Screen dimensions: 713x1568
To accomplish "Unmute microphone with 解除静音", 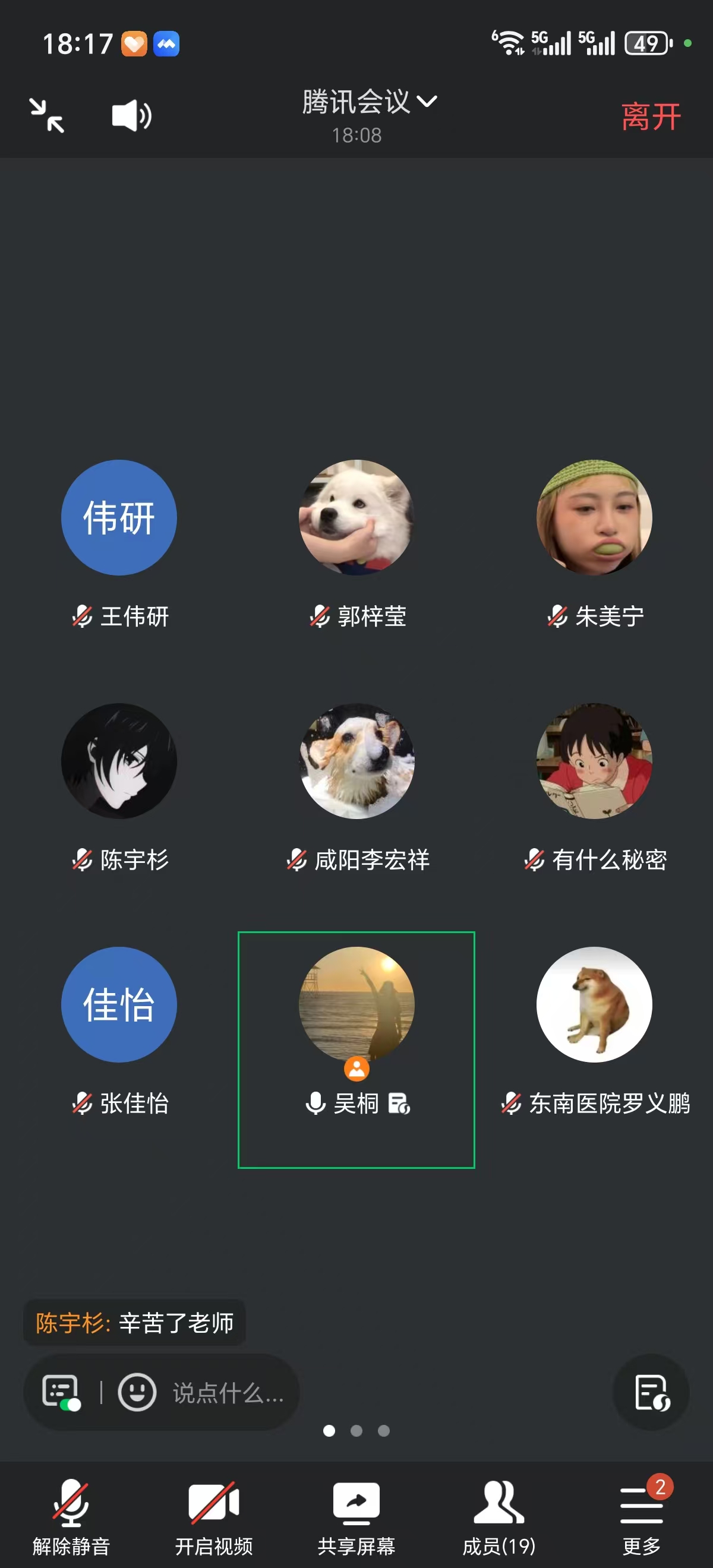I will click(71, 1517).
